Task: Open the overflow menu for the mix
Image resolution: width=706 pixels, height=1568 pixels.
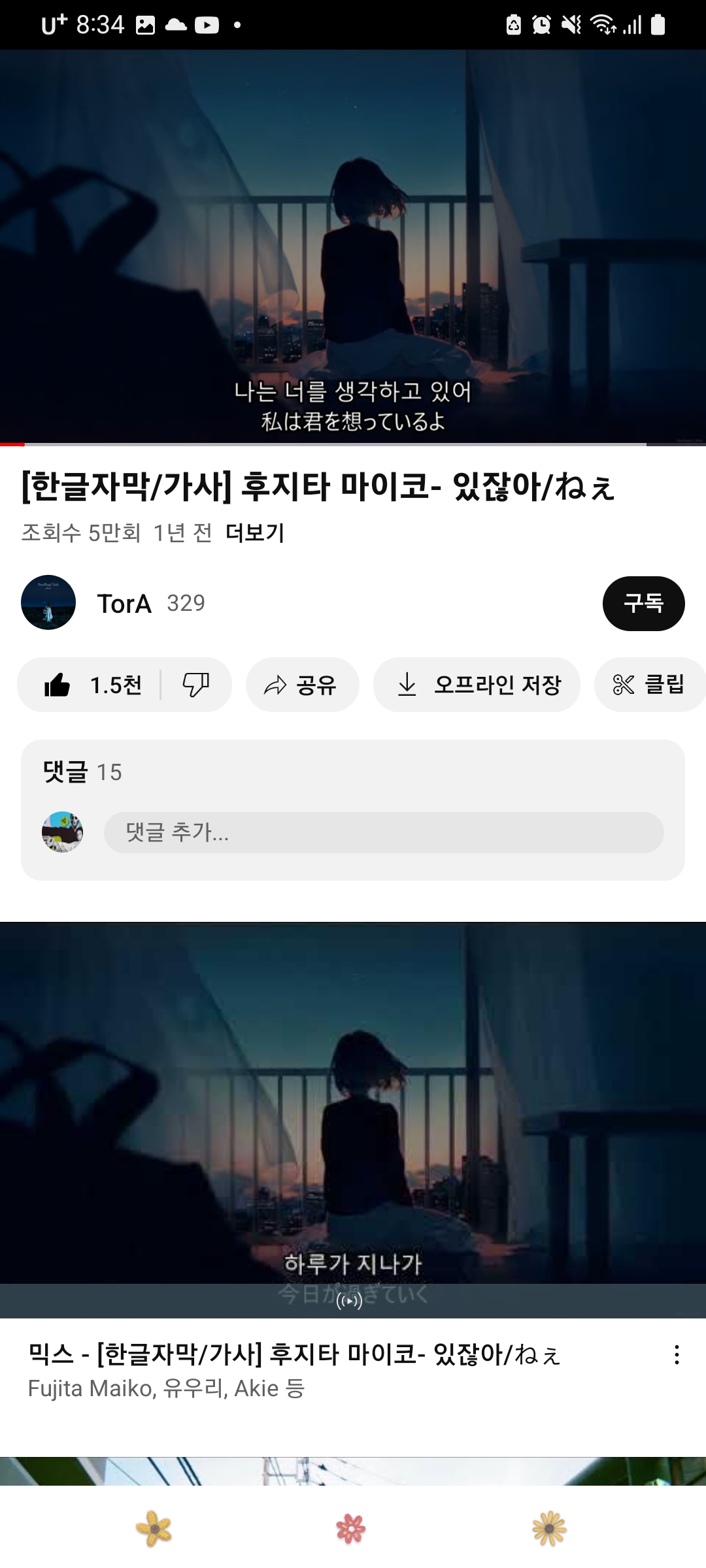Action: click(x=677, y=1355)
